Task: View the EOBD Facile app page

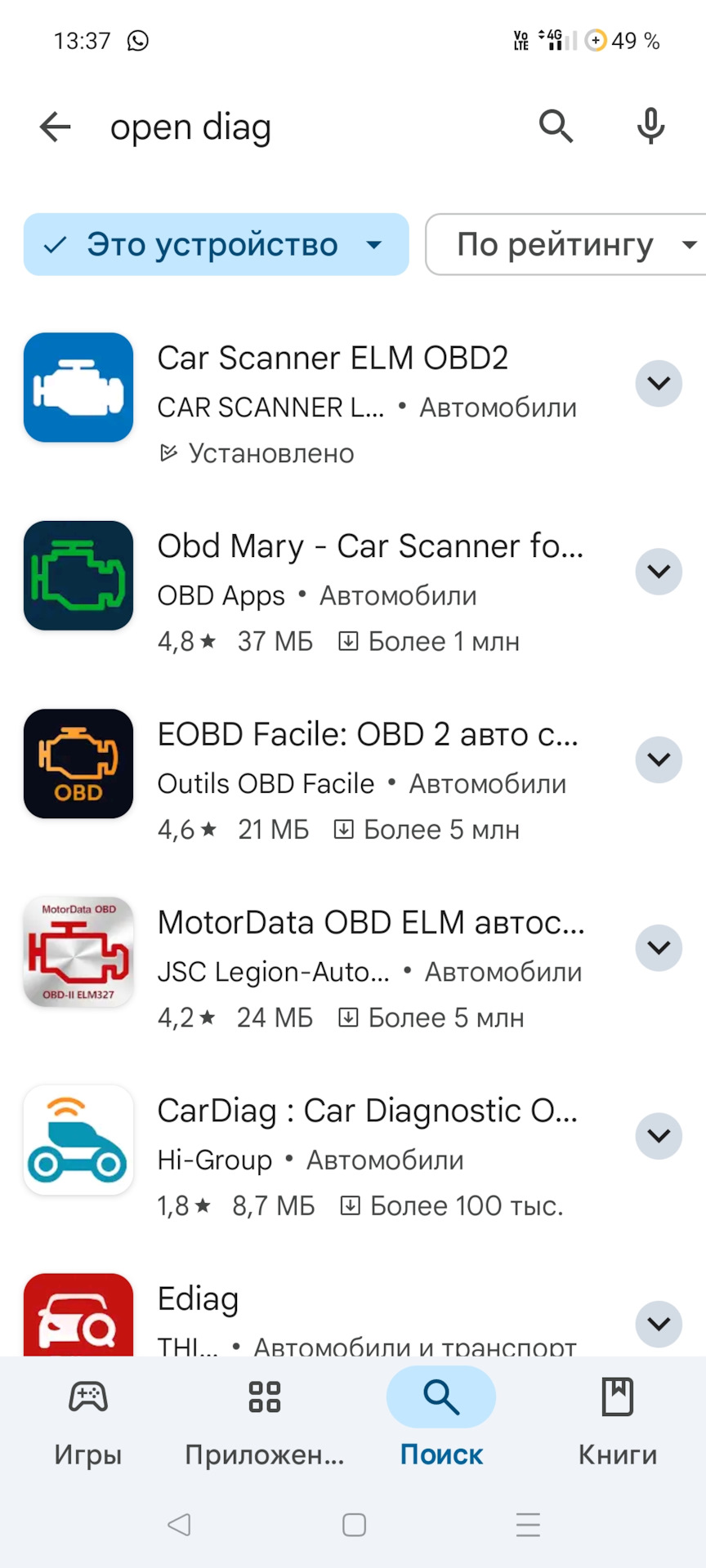Action: [x=368, y=734]
